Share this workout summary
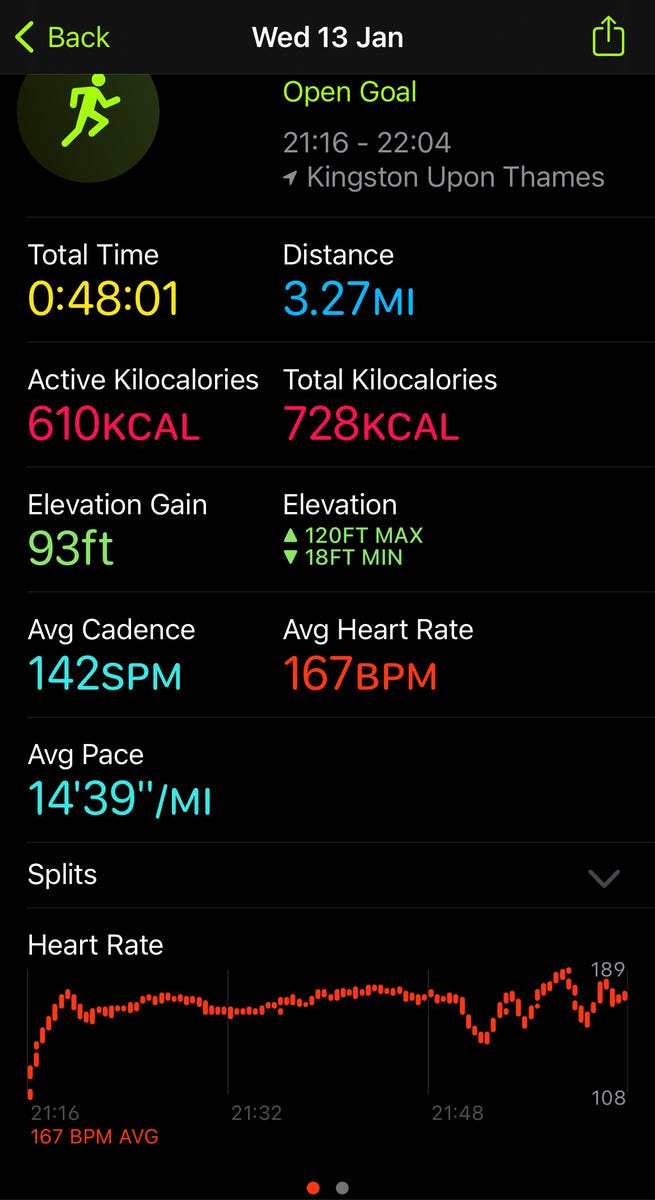The height and width of the screenshot is (1200, 655). pos(608,38)
